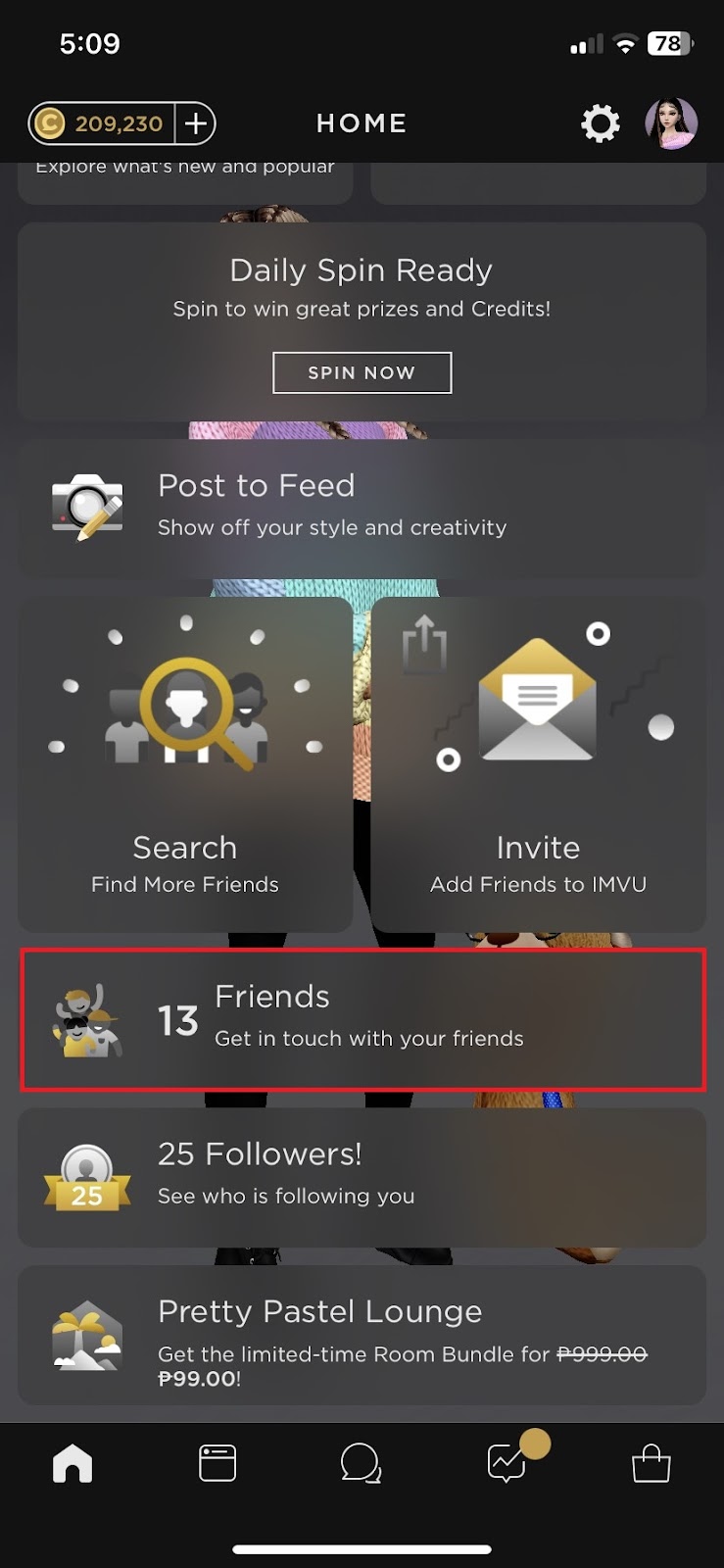Open your avatar profile picture
The width and height of the screenshot is (724, 1568).
tap(671, 123)
